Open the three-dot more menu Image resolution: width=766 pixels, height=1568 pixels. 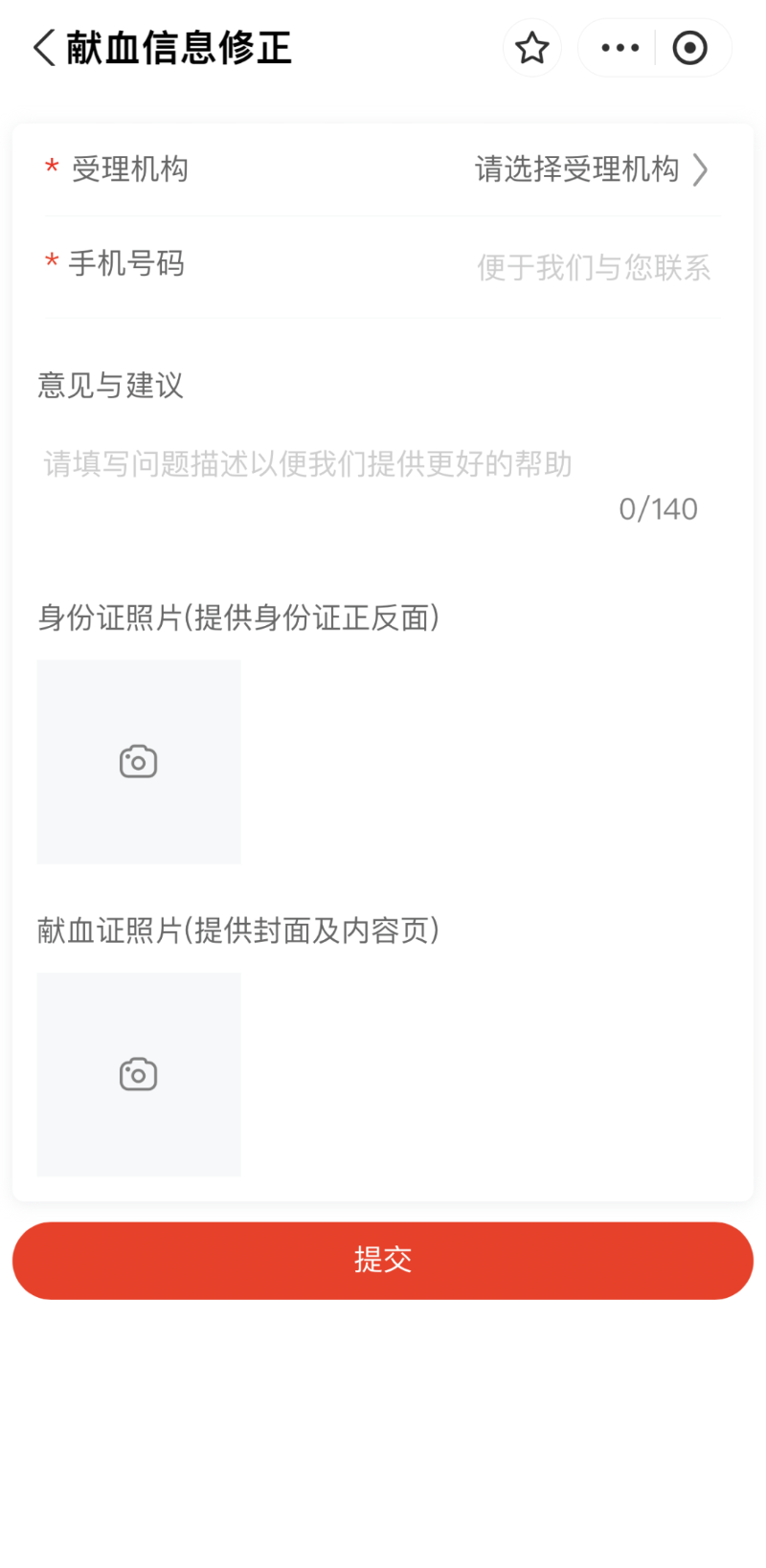620,47
